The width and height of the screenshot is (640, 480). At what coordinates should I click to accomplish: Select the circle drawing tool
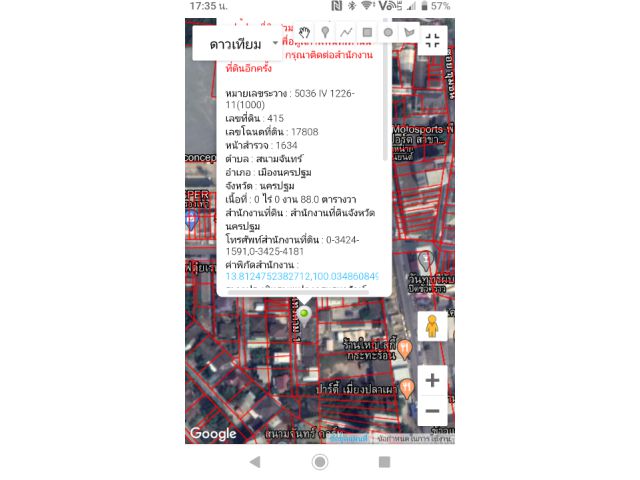coord(388,32)
